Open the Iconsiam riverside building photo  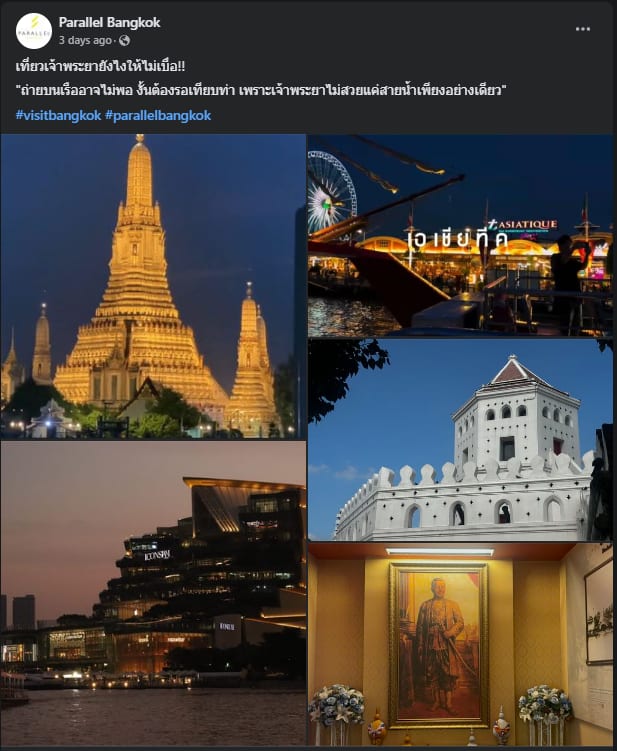[x=152, y=594]
